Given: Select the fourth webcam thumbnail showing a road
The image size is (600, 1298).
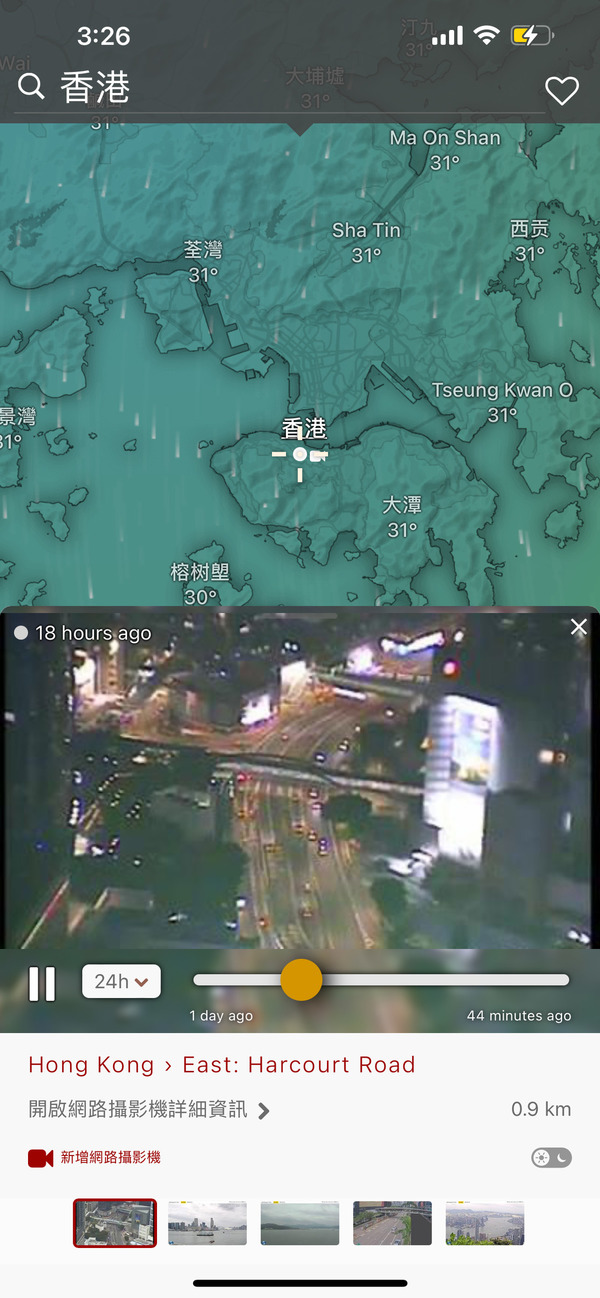Looking at the screenshot, I should [392, 1223].
